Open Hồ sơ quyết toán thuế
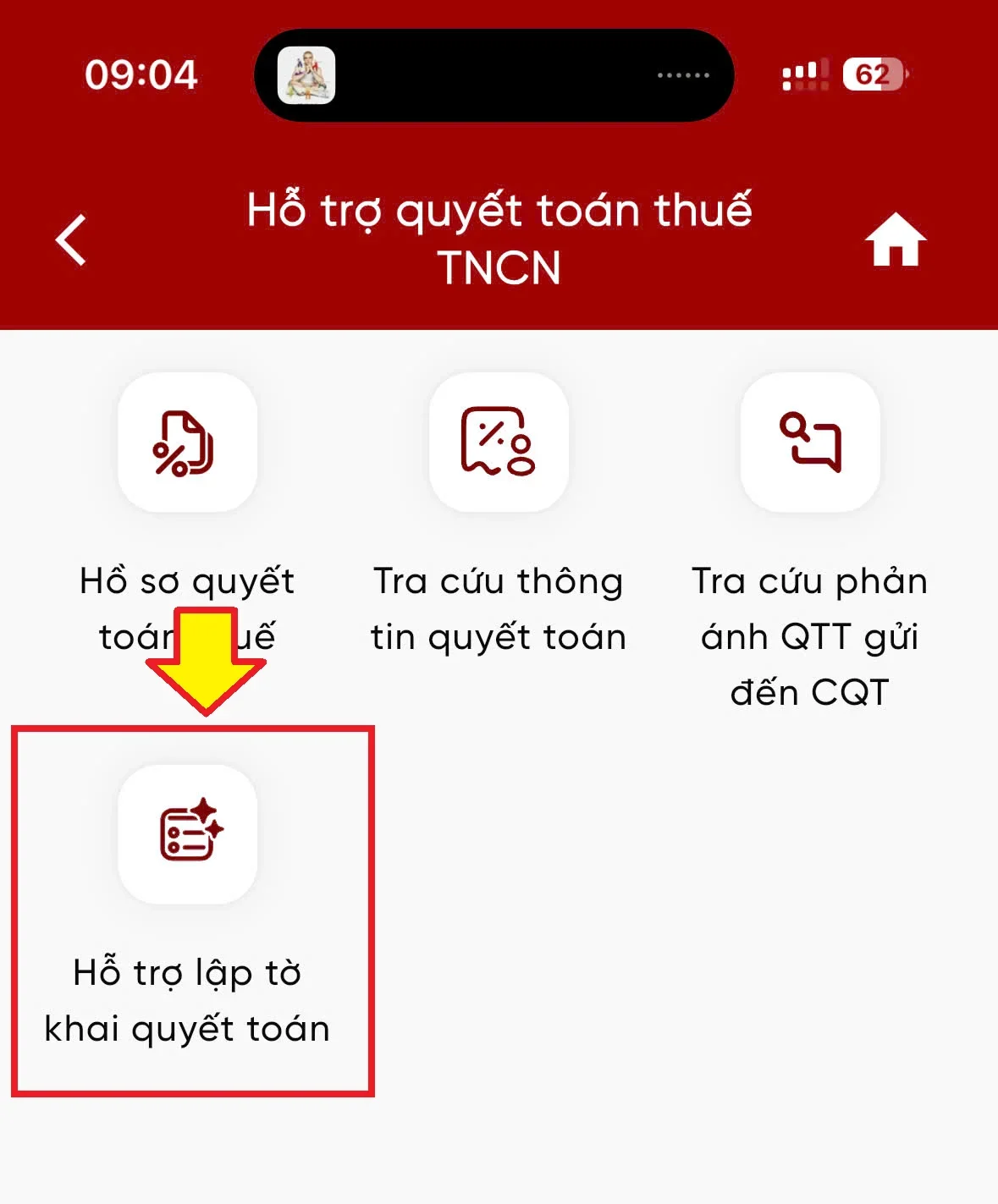 coord(187,443)
